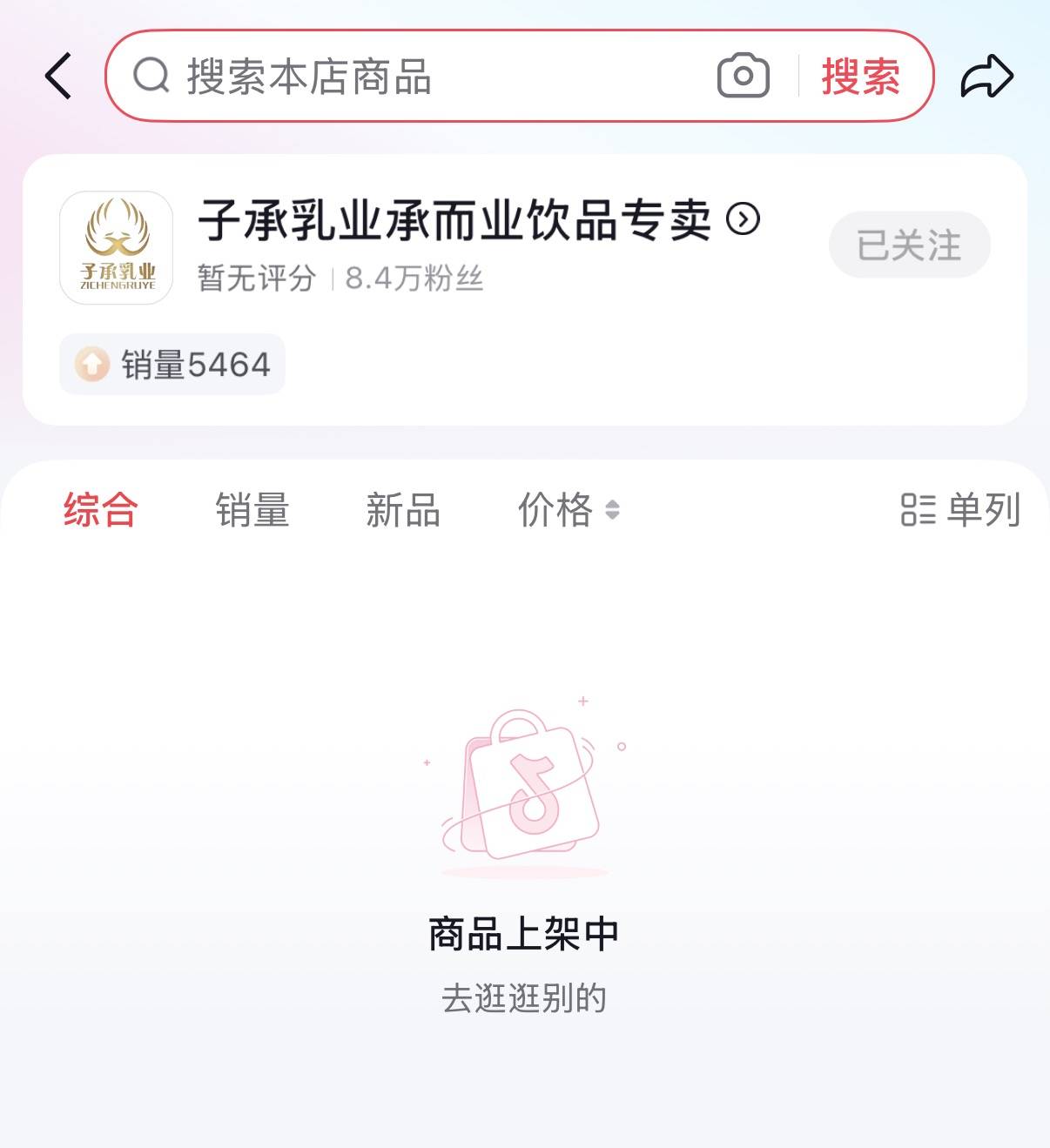The image size is (1050, 1148).
Task: Sort products by 价格
Action: (567, 510)
